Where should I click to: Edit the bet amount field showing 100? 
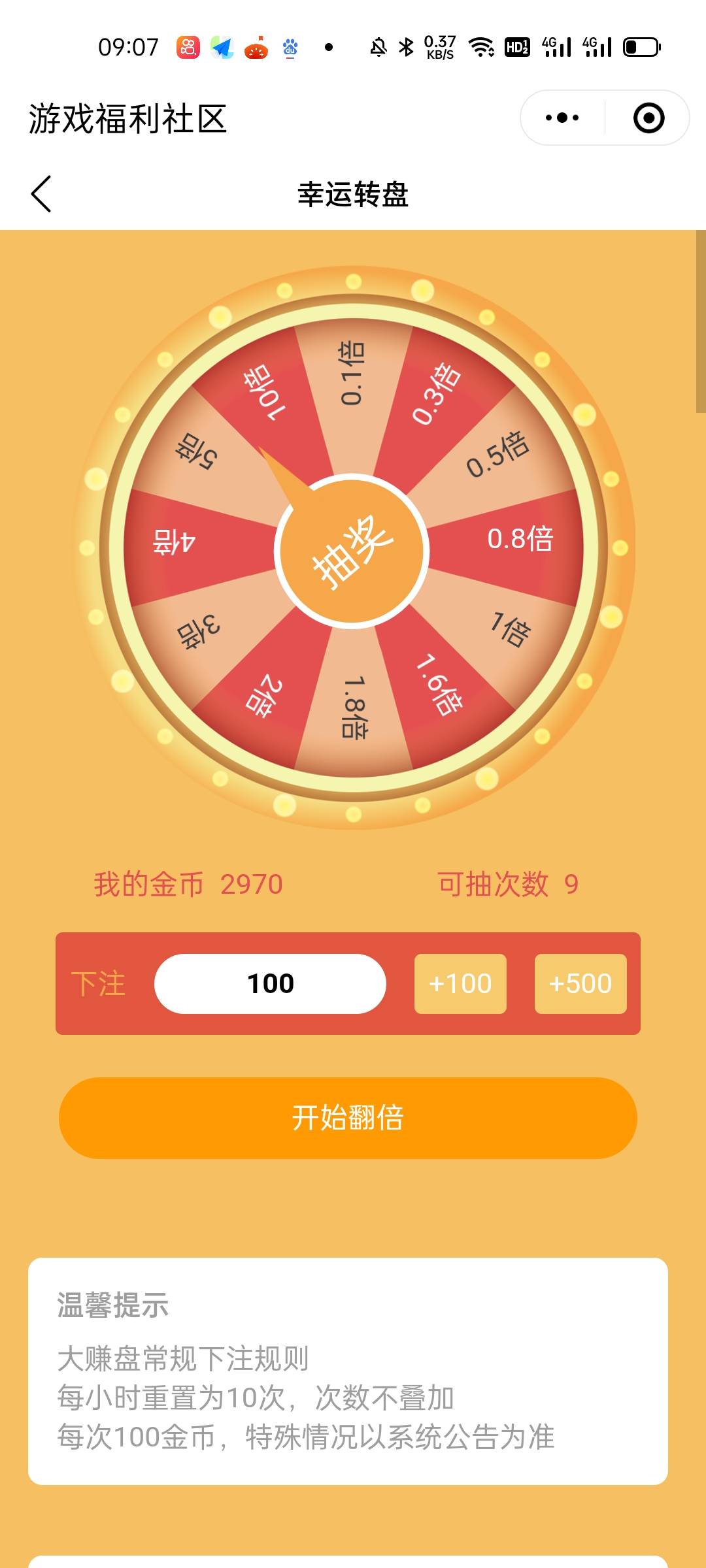[x=270, y=984]
